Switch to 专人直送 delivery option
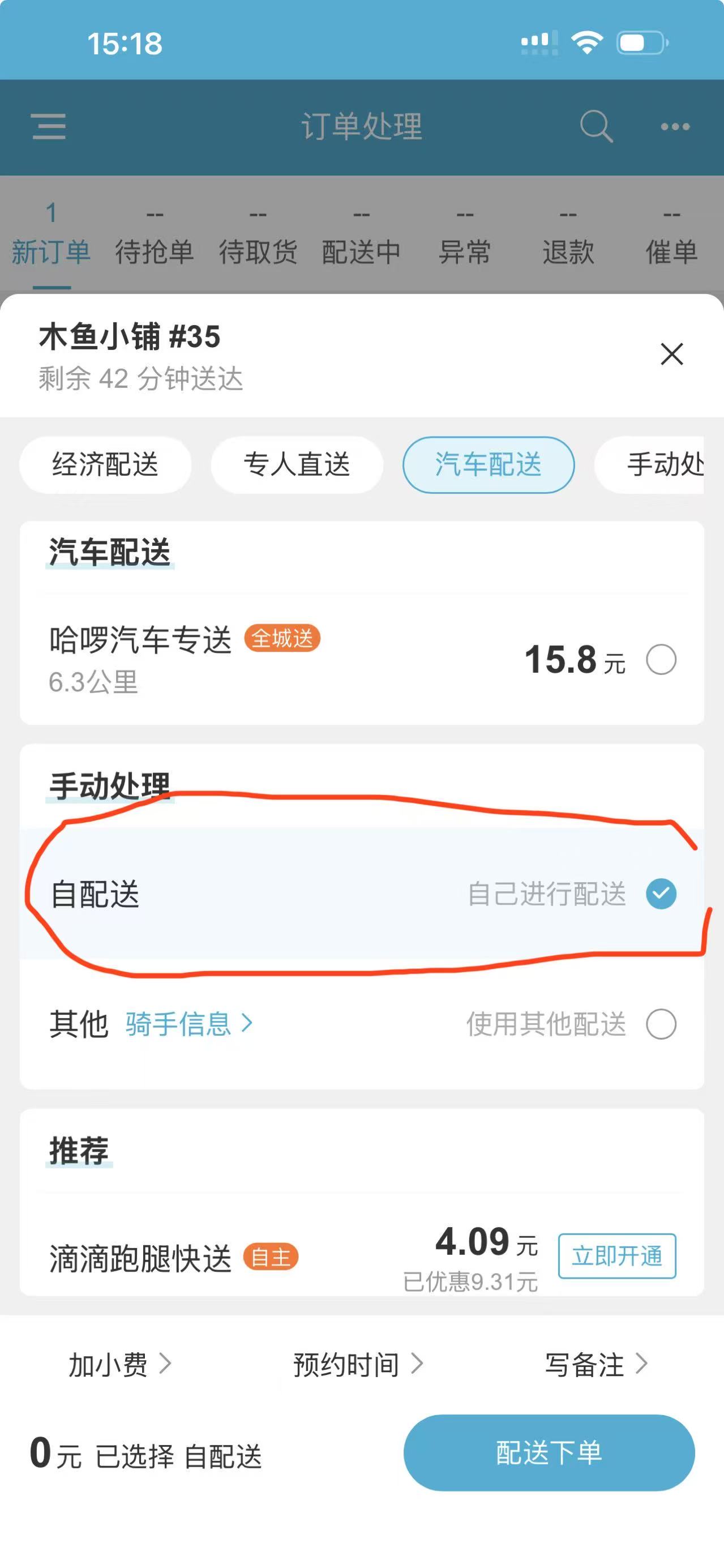The image size is (724, 1568). click(297, 464)
